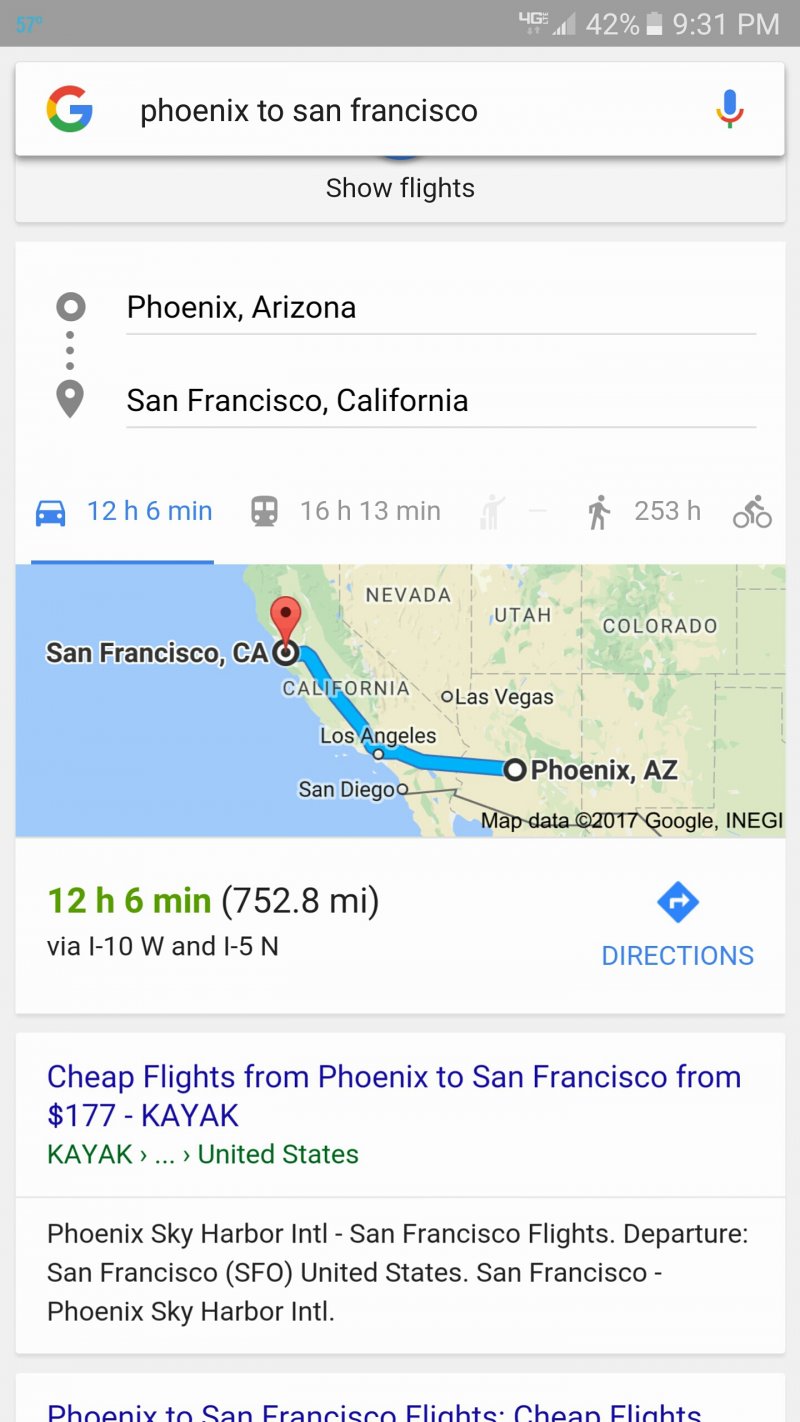Viewport: 800px width, 1422px height.
Task: Switch to the transit tab, 16 h 13 min
Action: click(x=345, y=512)
